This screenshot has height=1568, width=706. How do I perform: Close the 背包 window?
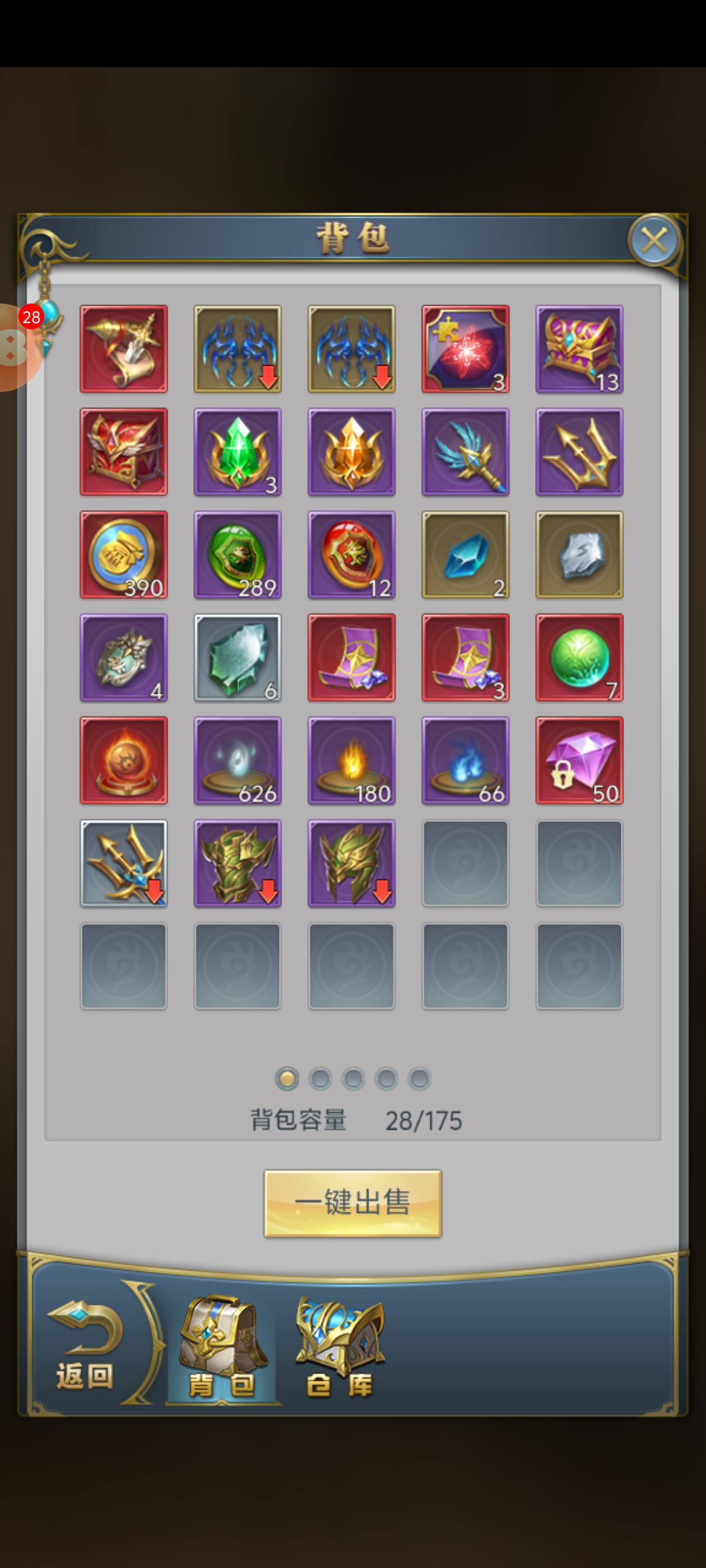point(654,240)
